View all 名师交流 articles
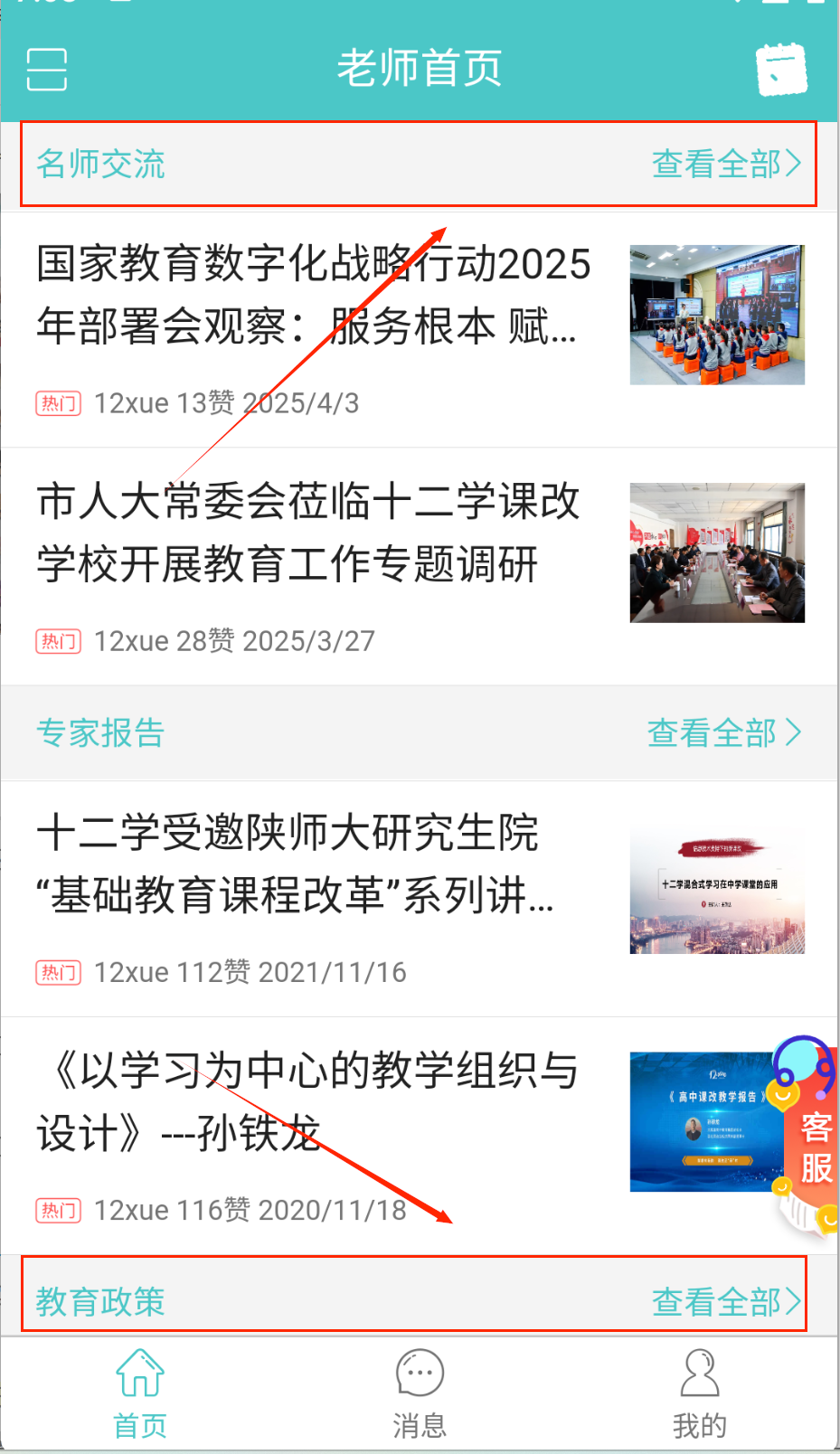Viewport: 840px width, 1454px height. click(726, 165)
